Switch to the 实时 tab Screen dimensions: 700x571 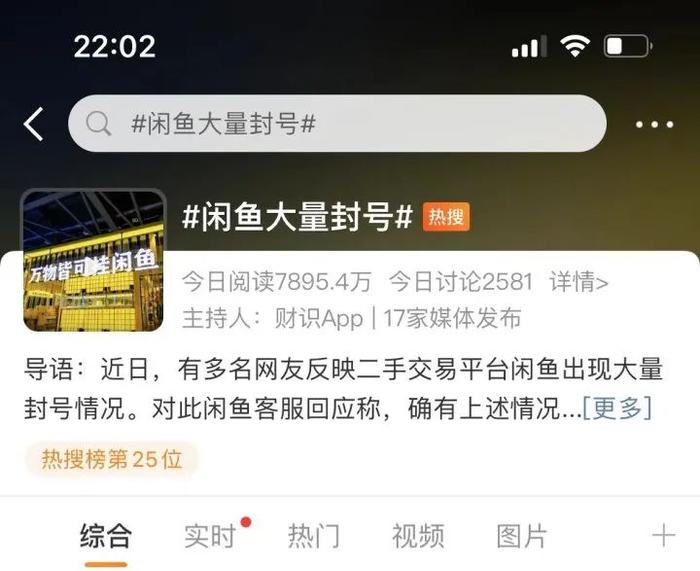coord(210,535)
